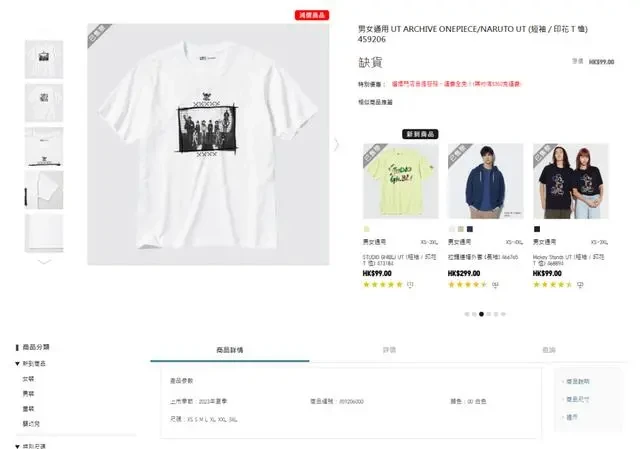Open 男裝 in the category sidebar
Image resolution: width=640 pixels, height=449 pixels.
[28, 394]
